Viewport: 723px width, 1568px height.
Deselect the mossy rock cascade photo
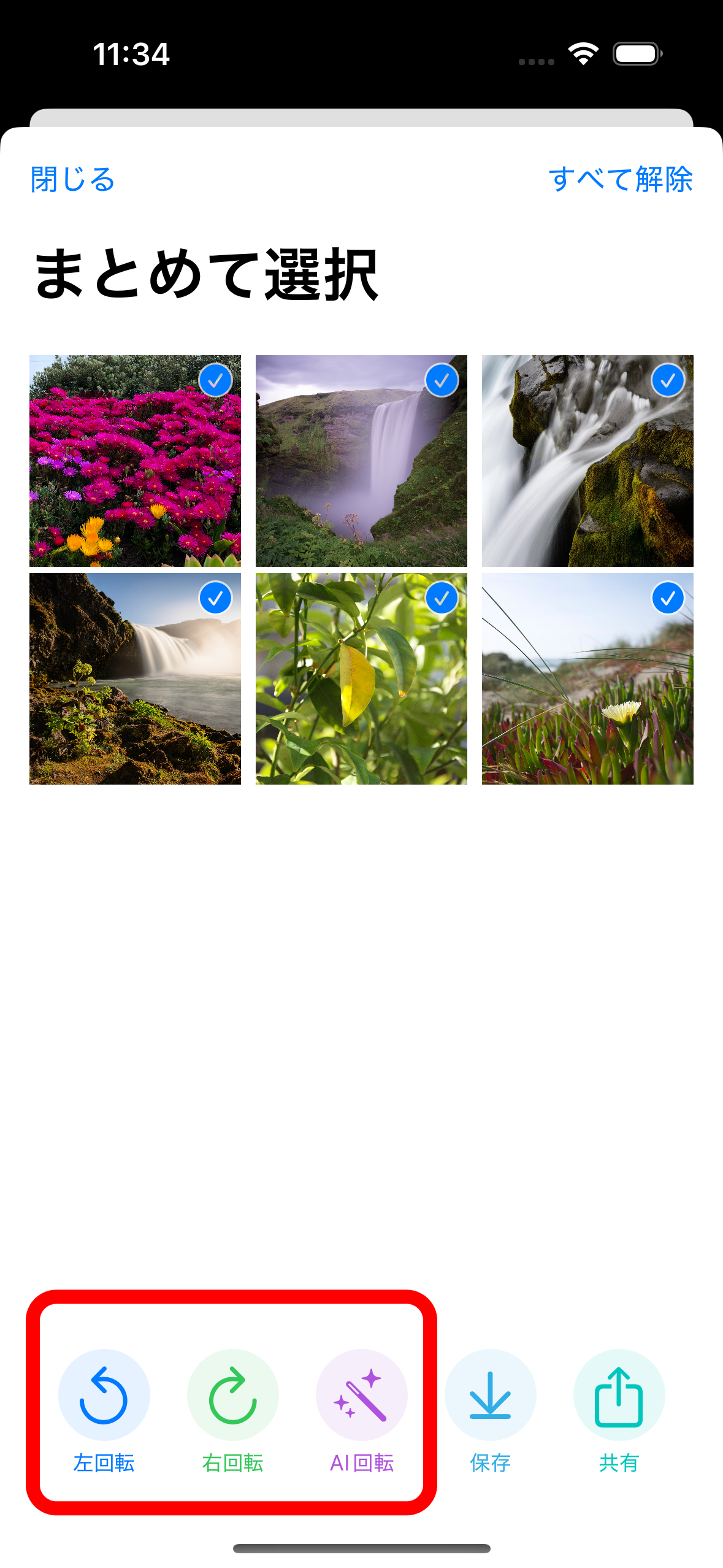tap(587, 461)
